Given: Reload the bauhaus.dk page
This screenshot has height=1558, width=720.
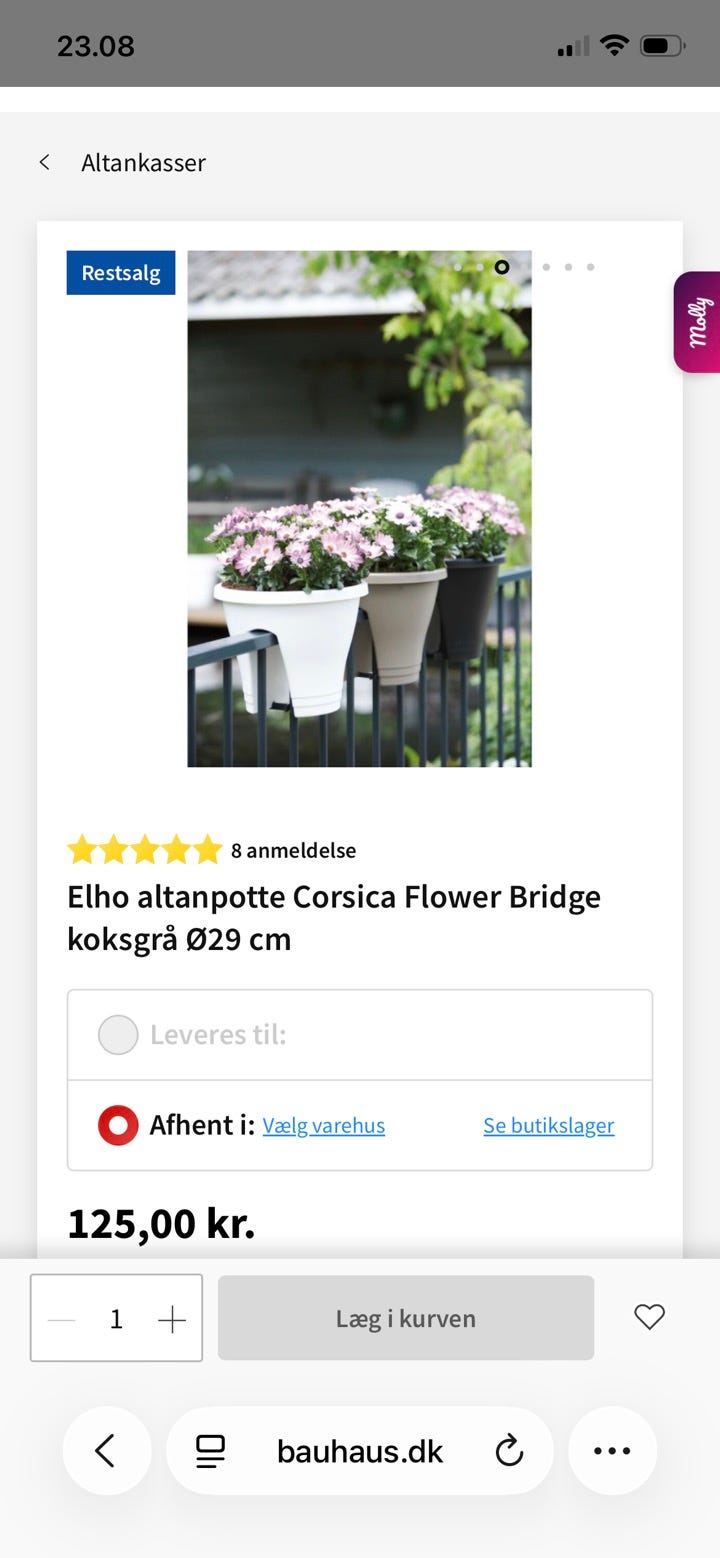Looking at the screenshot, I should tap(511, 1450).
